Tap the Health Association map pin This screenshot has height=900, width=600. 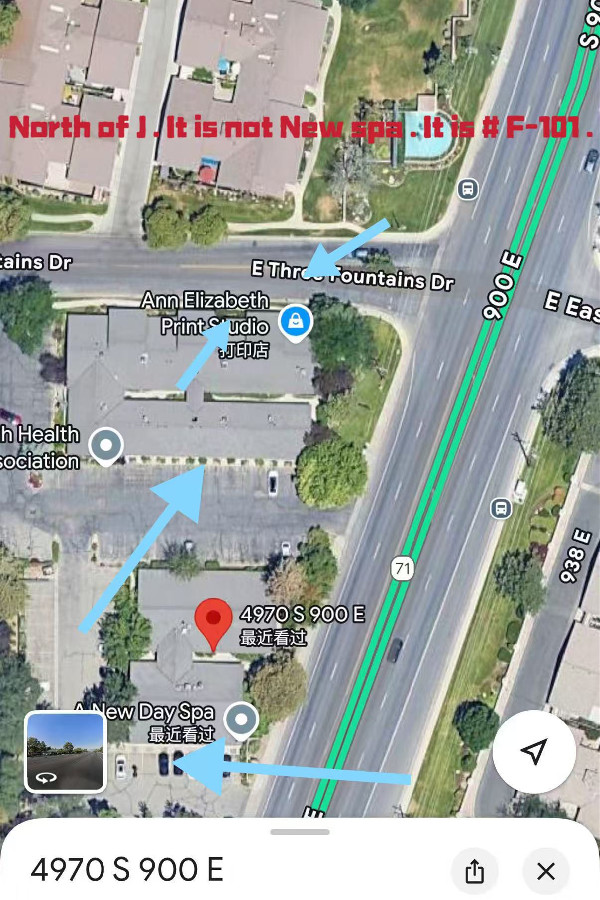click(105, 445)
